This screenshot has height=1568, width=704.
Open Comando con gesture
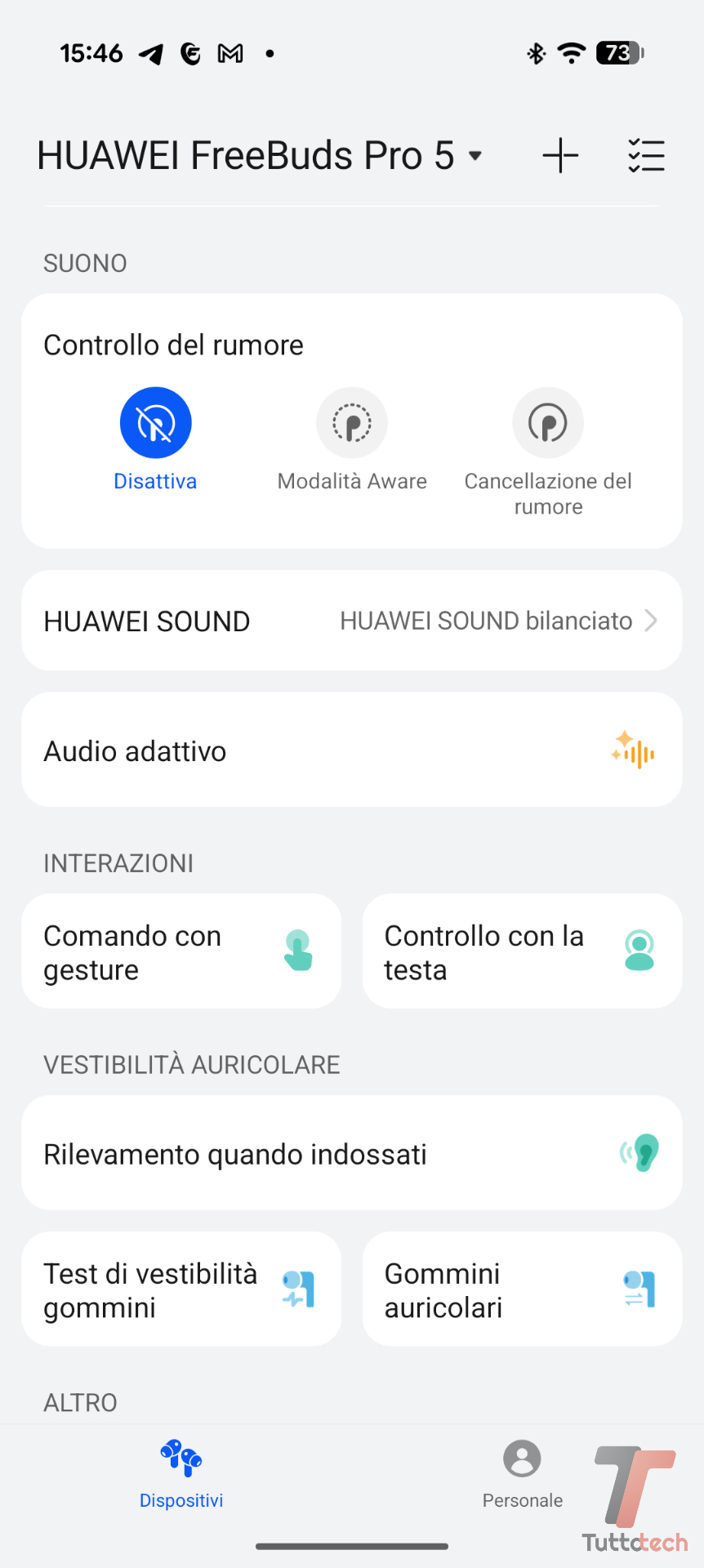181,951
